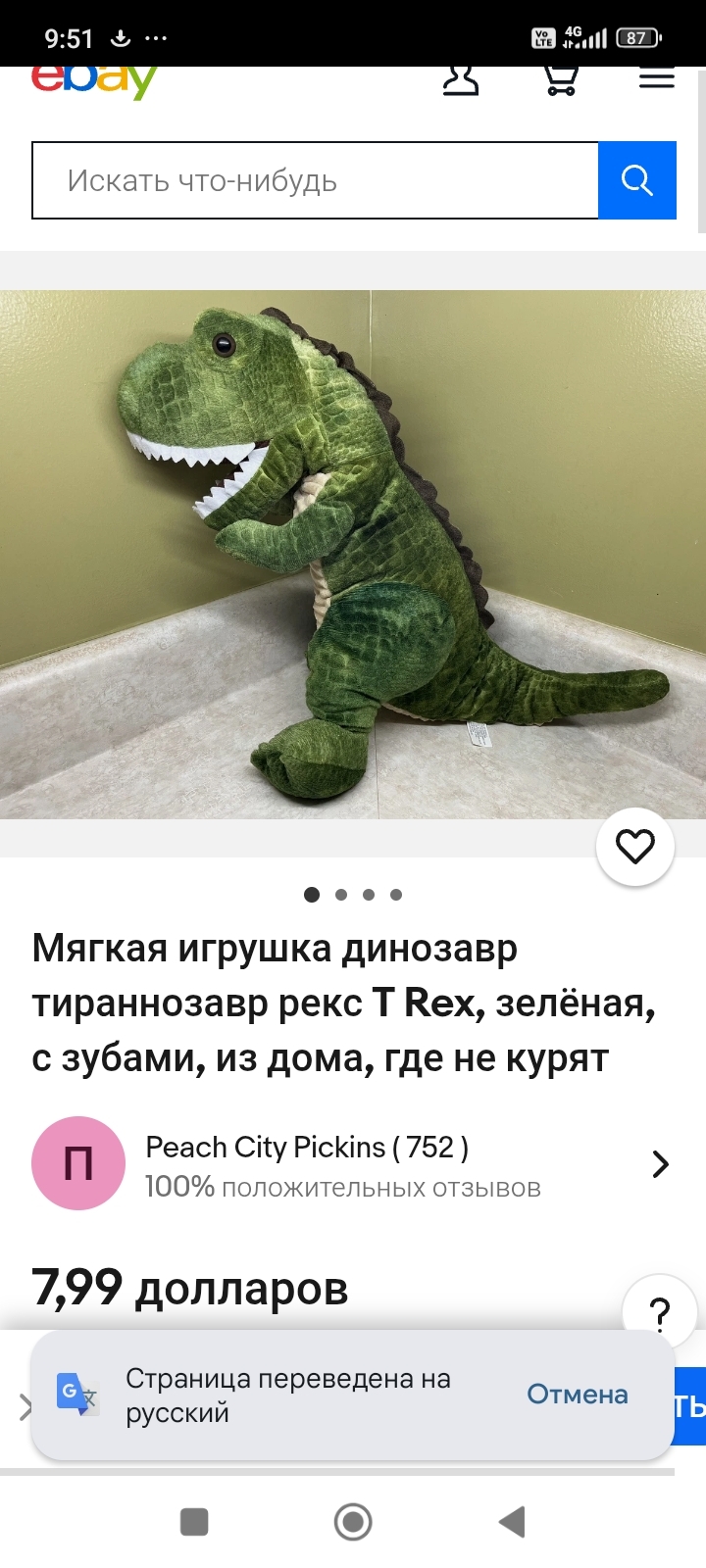Open the hamburger menu
The width and height of the screenshot is (706, 1568).
pos(656,80)
